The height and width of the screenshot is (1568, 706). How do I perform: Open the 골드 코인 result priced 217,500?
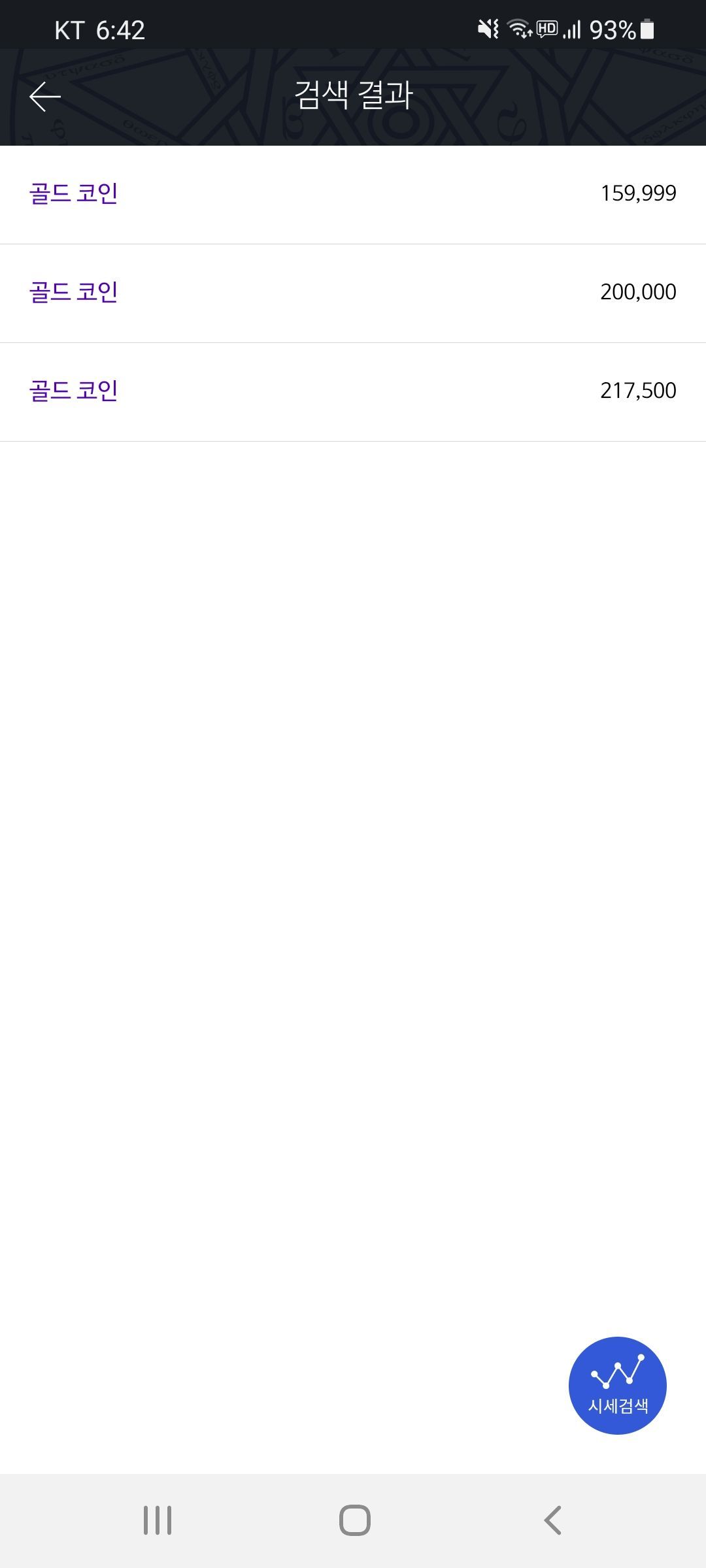[x=353, y=391]
